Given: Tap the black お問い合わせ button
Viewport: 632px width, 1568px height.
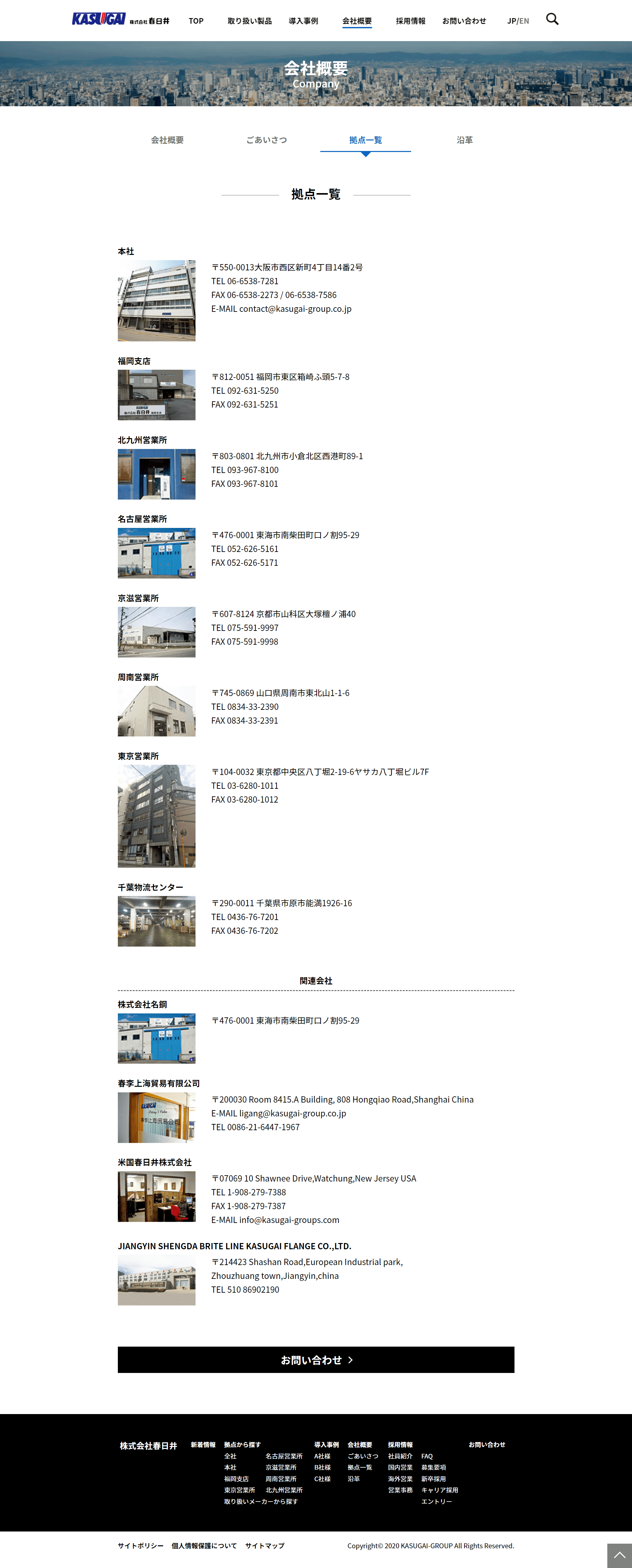Looking at the screenshot, I should point(315,1360).
